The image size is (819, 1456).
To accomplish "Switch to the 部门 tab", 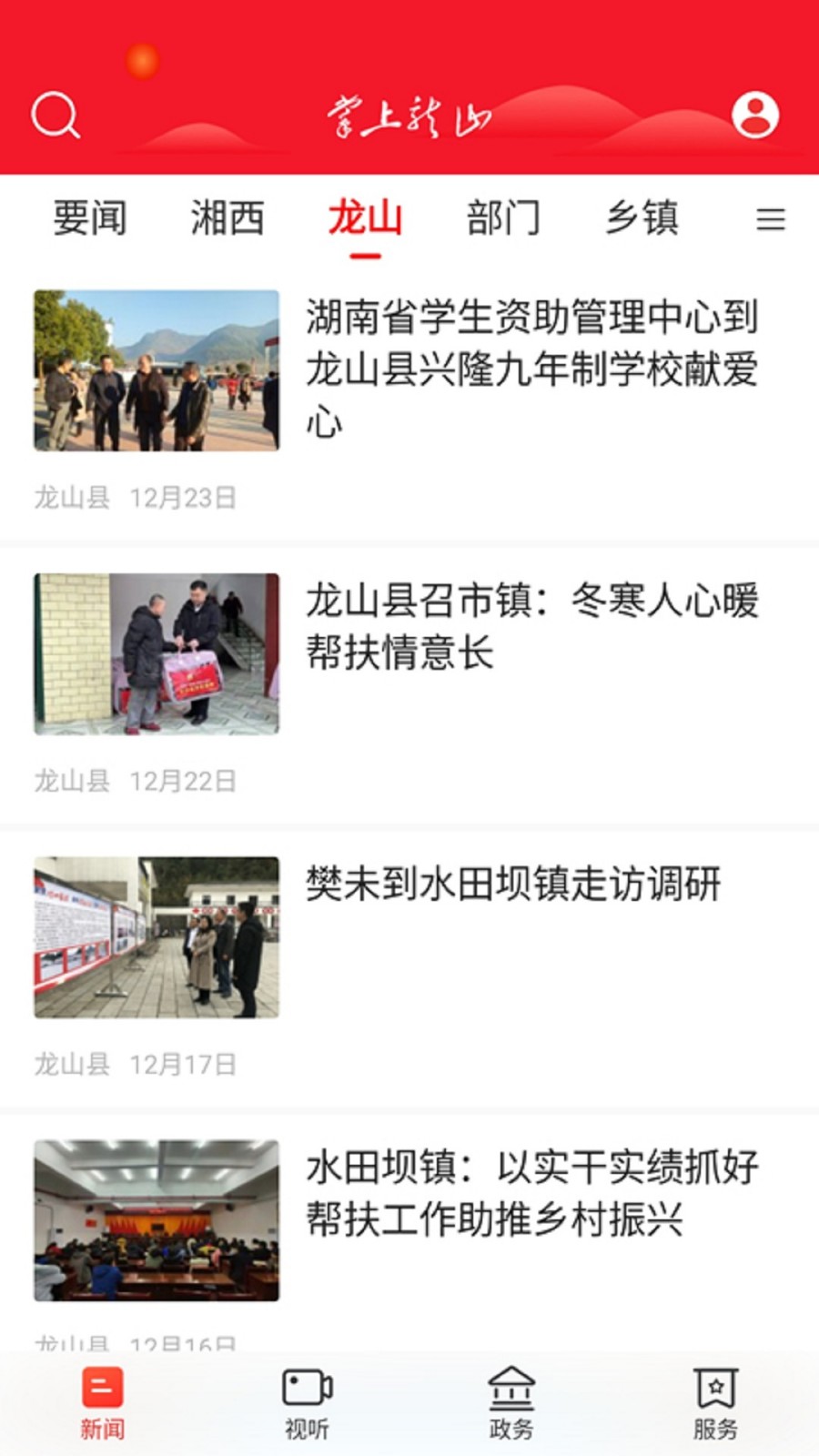I will point(503,218).
